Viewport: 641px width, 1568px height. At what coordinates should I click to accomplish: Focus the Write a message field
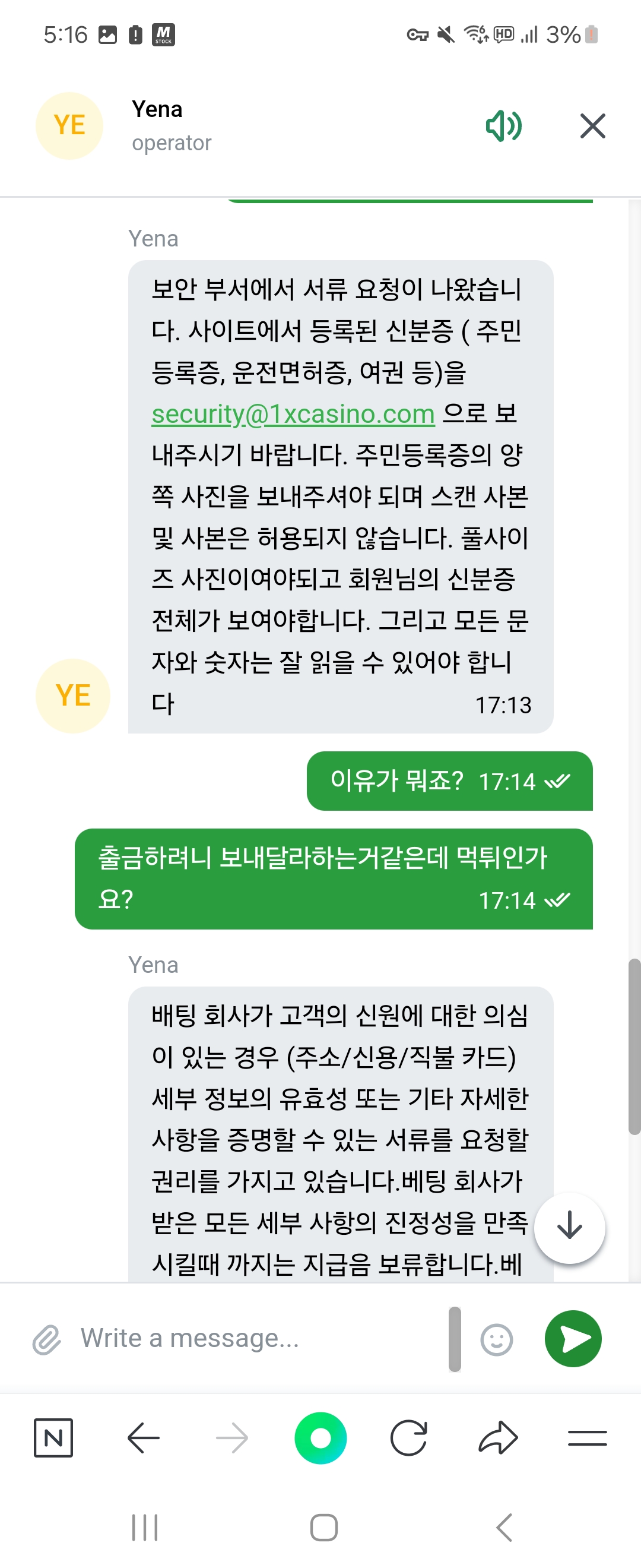tap(255, 1339)
